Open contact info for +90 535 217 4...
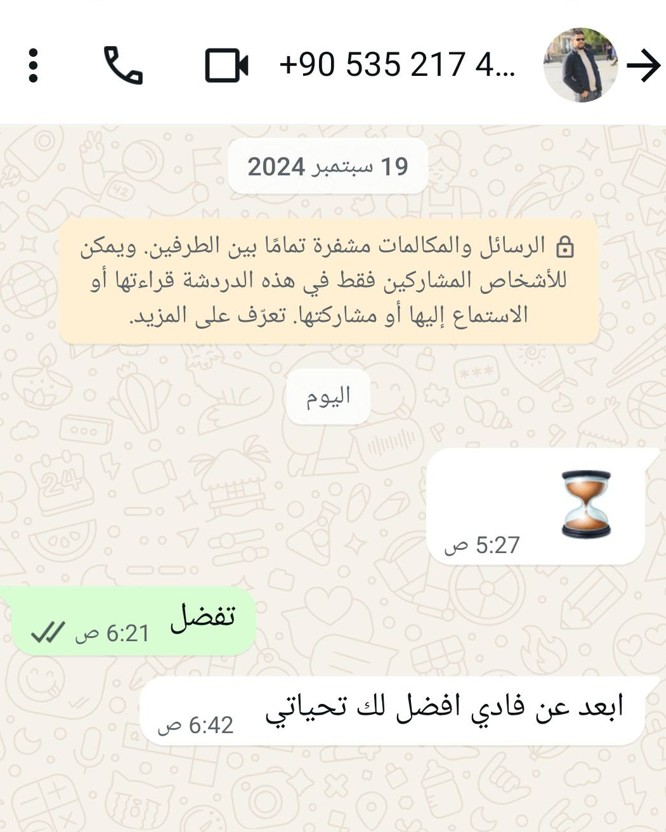The width and height of the screenshot is (666, 832). [398, 65]
